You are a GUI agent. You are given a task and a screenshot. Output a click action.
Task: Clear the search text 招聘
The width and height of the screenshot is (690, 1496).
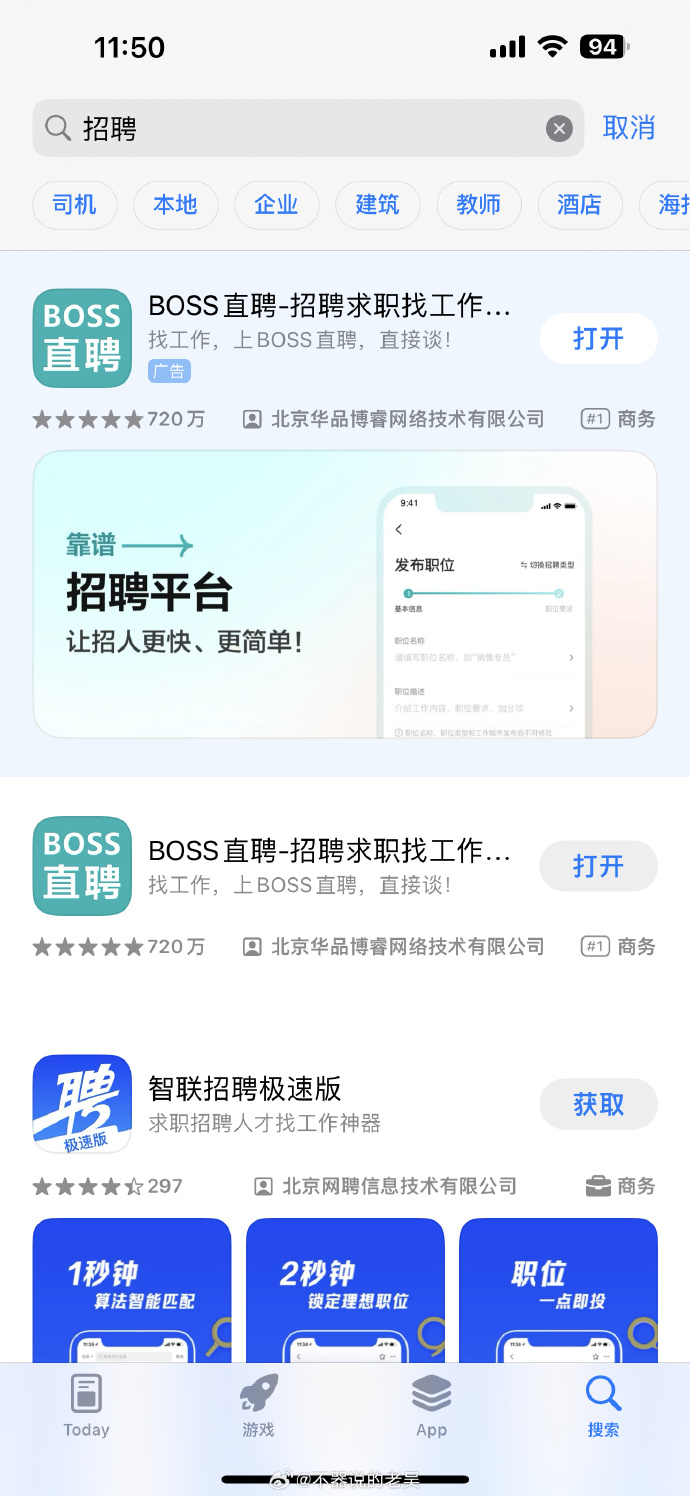click(559, 128)
